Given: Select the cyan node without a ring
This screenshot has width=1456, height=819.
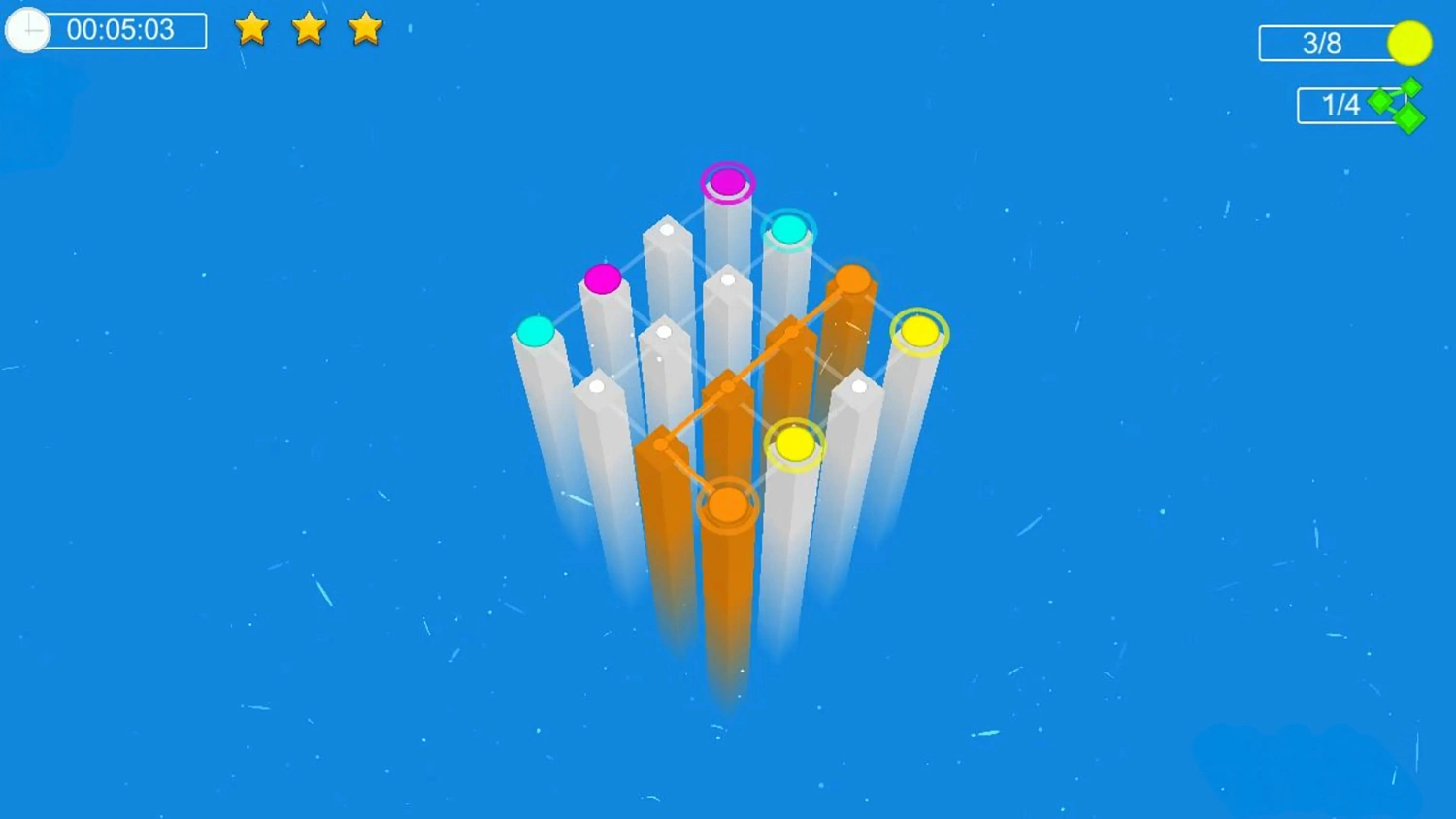Looking at the screenshot, I should [x=536, y=332].
